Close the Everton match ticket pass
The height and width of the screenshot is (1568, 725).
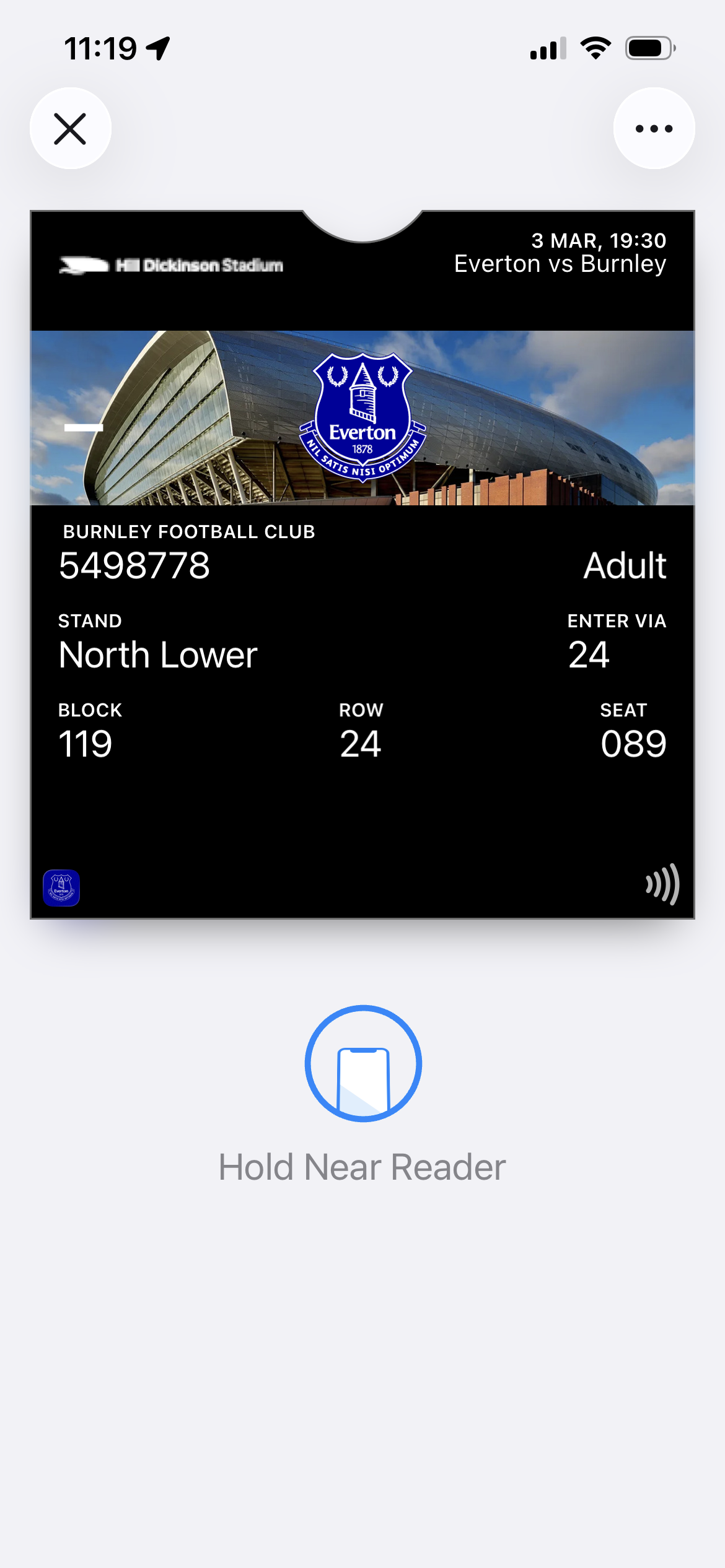tap(70, 129)
